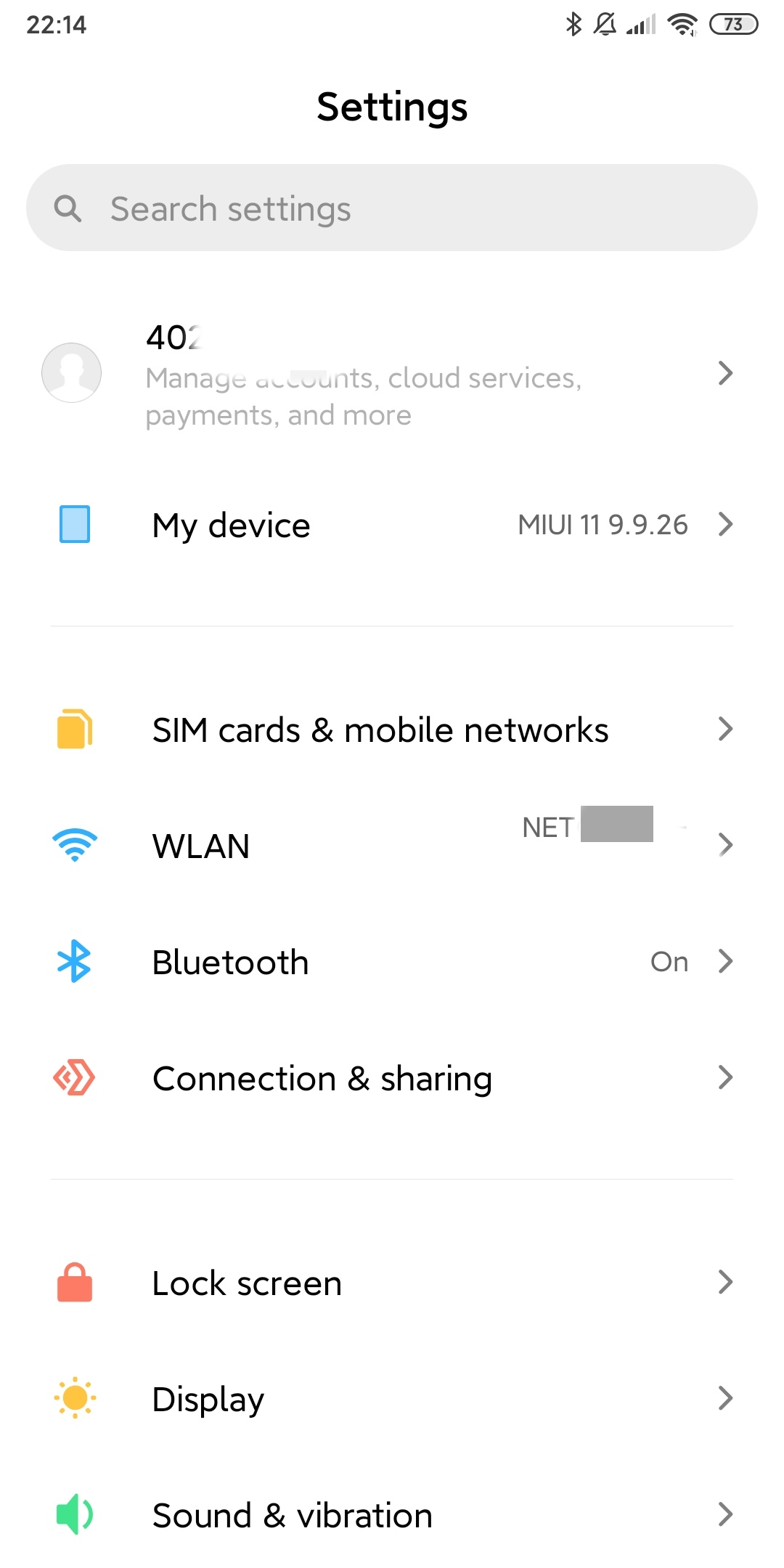Open Sound & vibration settings

click(392, 1514)
